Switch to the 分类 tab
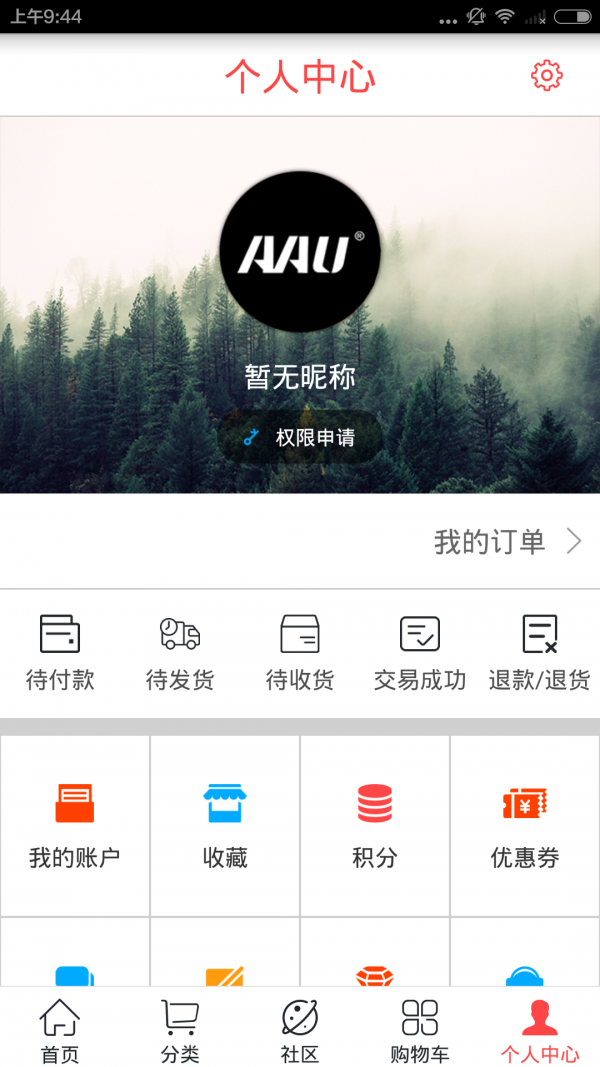The width and height of the screenshot is (600, 1067). [180, 1030]
